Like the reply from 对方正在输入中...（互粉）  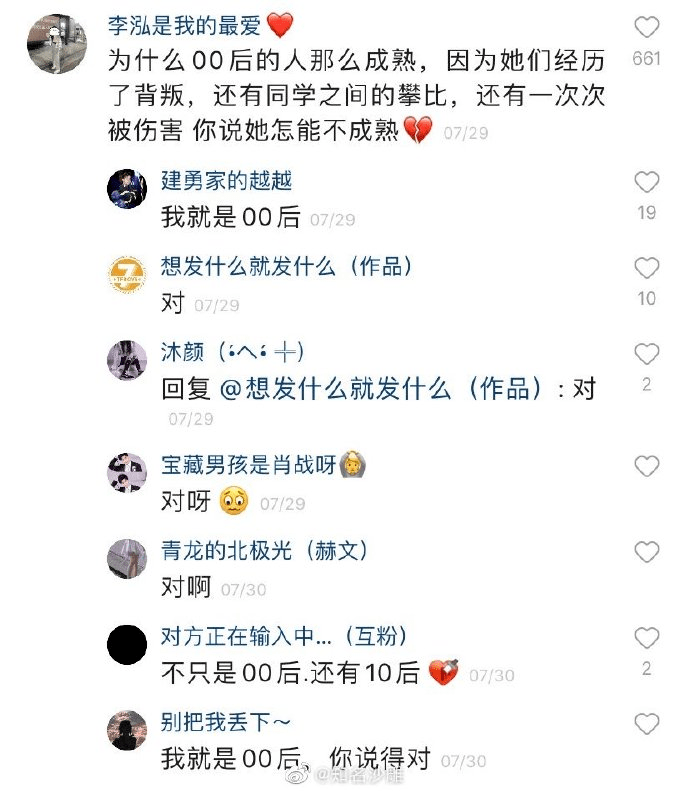647,638
